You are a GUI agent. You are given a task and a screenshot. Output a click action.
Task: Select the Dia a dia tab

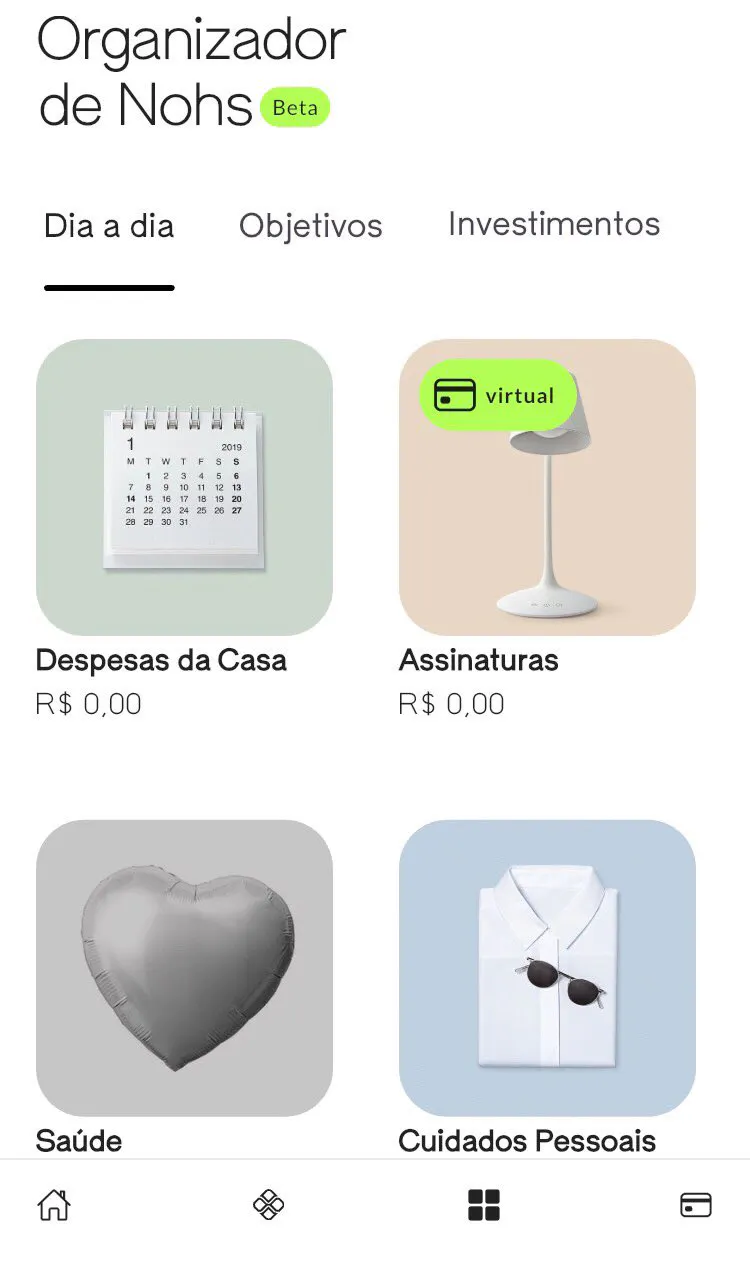[x=109, y=226]
